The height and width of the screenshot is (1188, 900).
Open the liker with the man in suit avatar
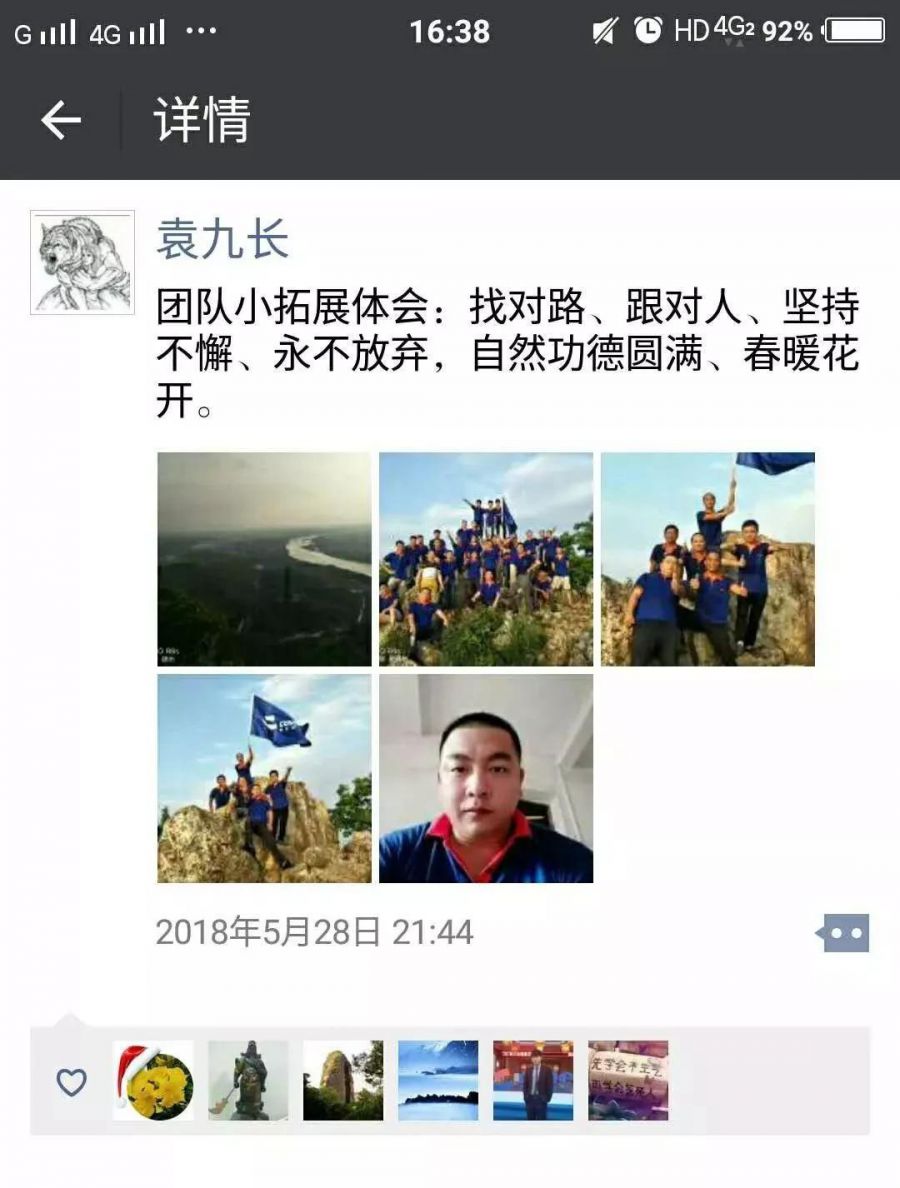(x=533, y=1081)
